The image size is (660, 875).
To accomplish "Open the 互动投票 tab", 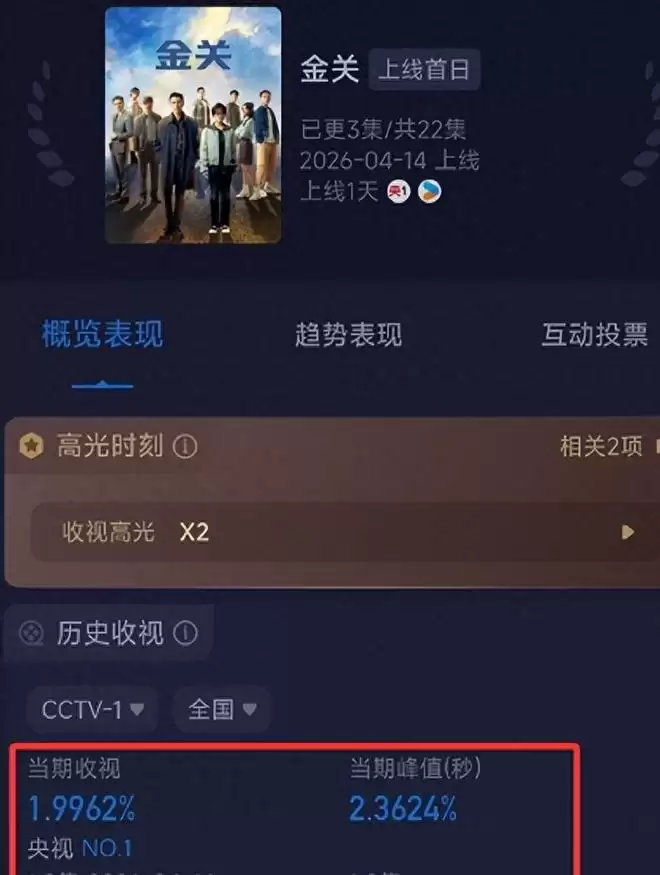I will (594, 334).
